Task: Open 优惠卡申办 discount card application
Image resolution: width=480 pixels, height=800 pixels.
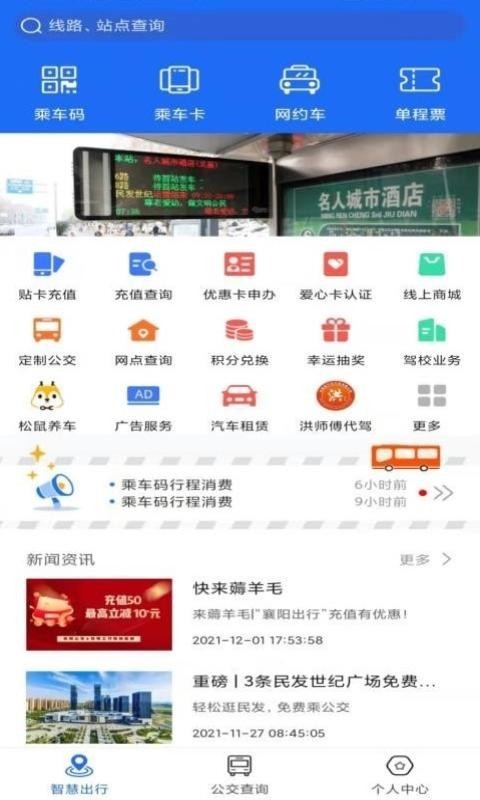Action: [239, 276]
